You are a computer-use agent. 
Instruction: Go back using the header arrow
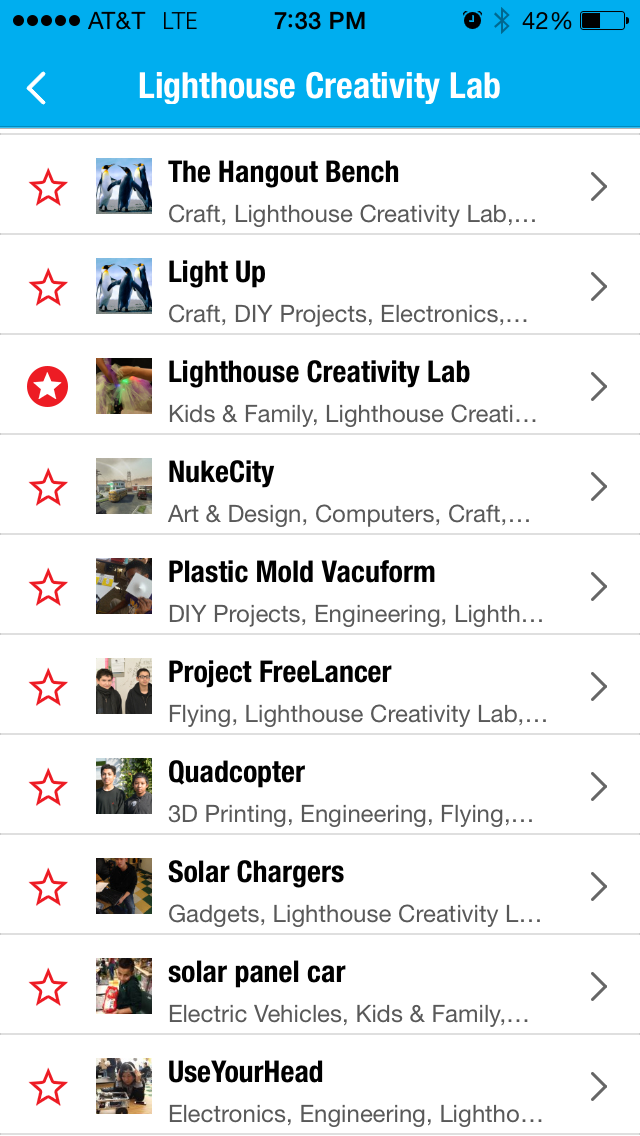click(37, 88)
